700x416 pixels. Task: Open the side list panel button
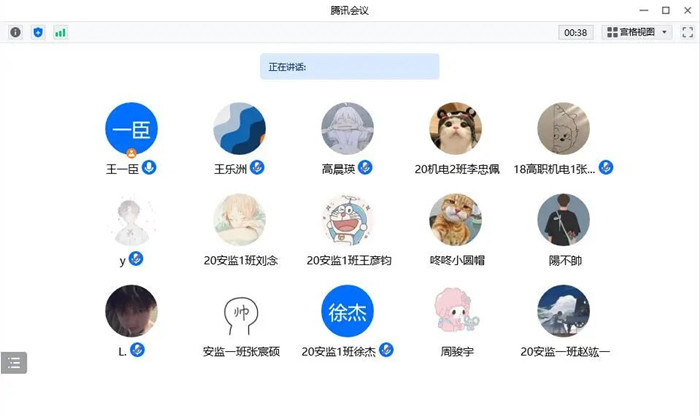tap(13, 362)
